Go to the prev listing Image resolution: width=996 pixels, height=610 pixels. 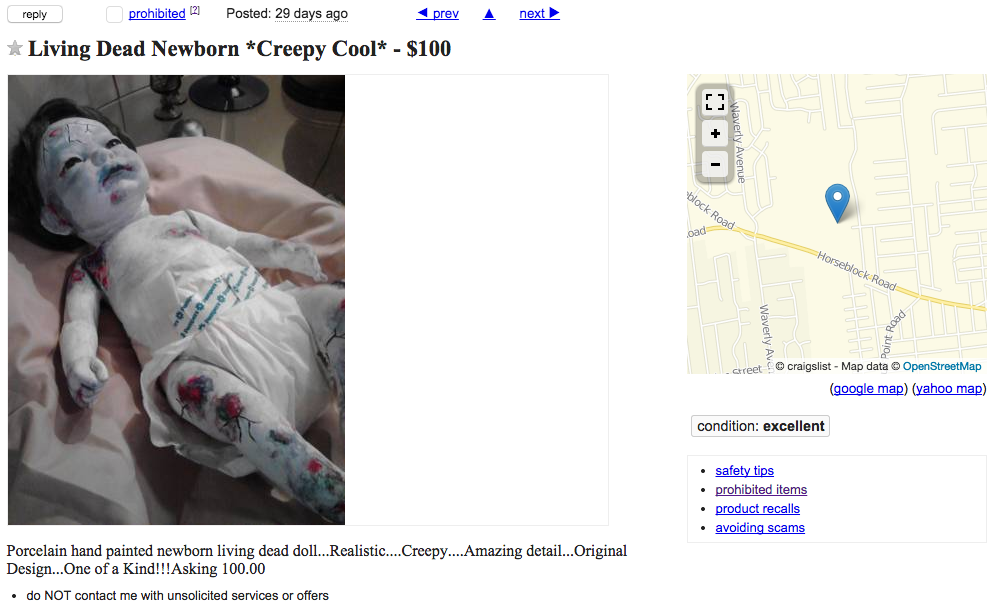point(438,13)
